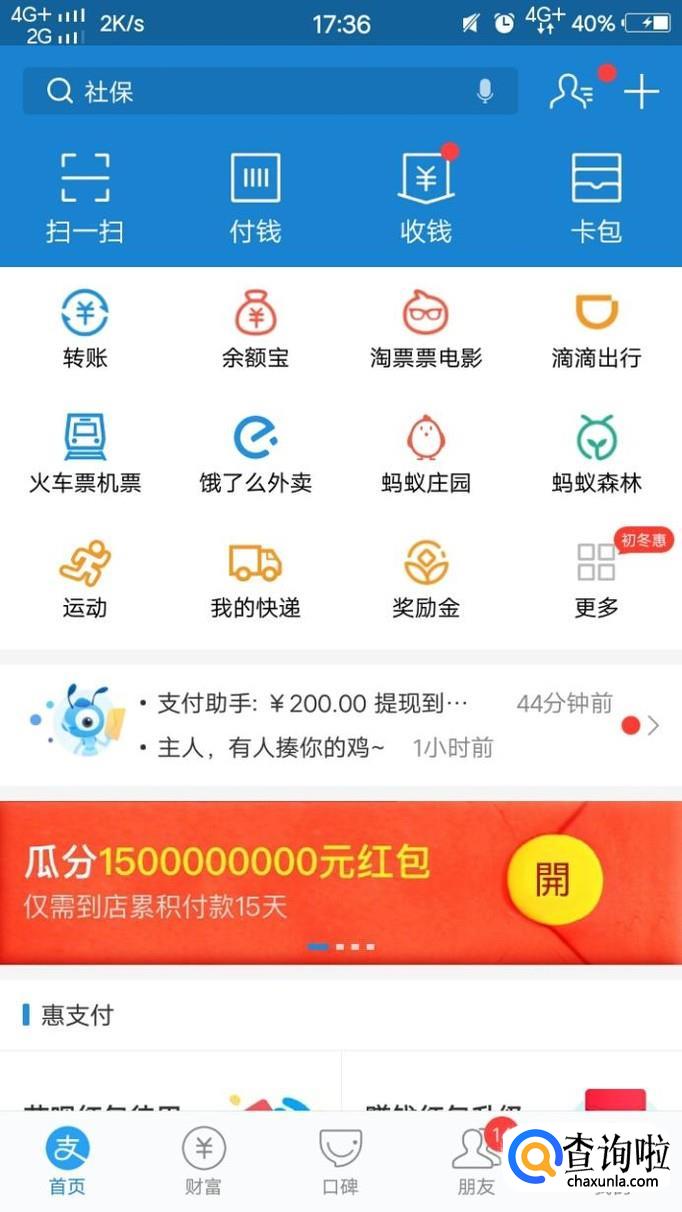Open the 支付助手 message row

(341, 704)
